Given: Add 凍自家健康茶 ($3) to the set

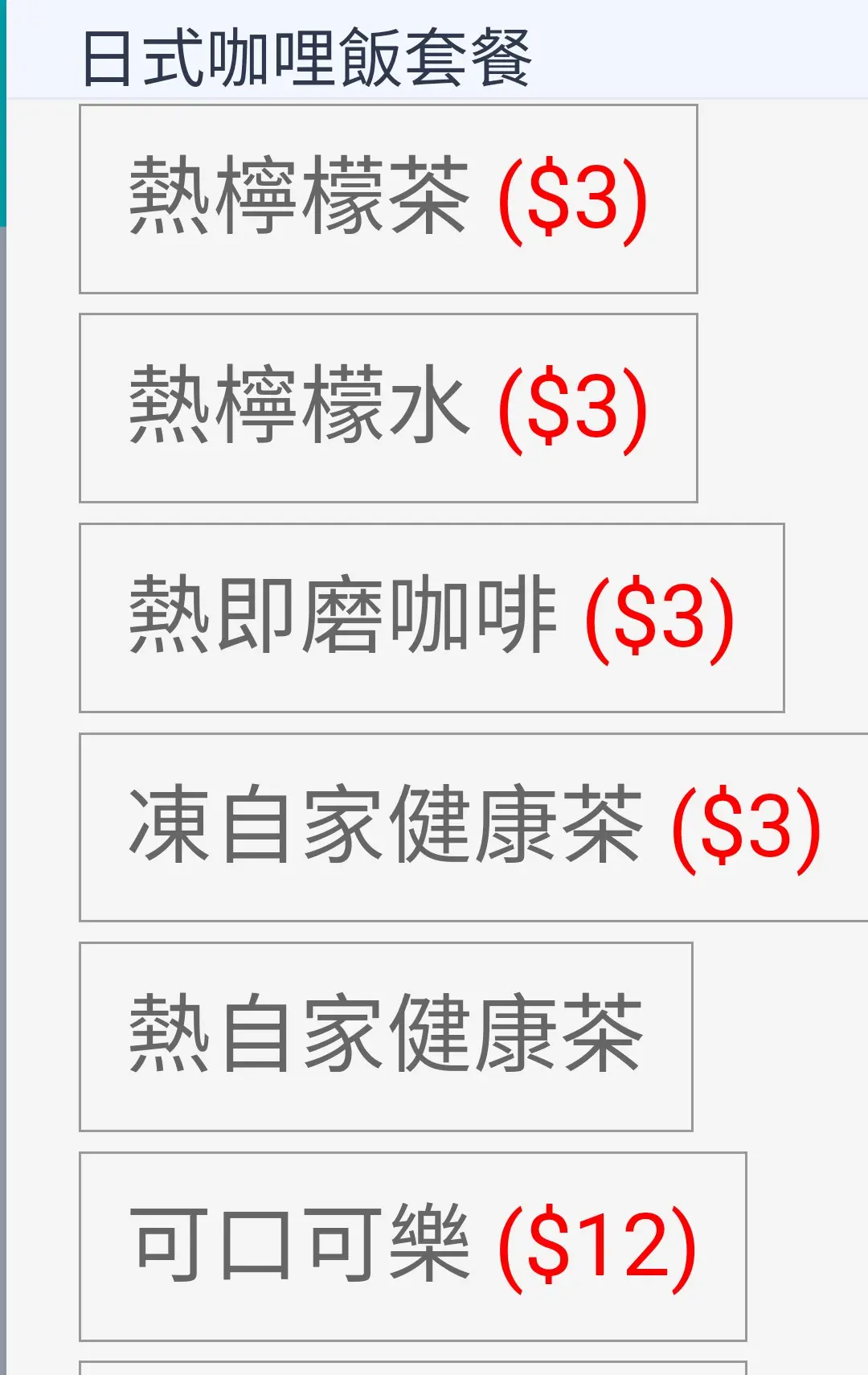Looking at the screenshot, I should coord(474,827).
